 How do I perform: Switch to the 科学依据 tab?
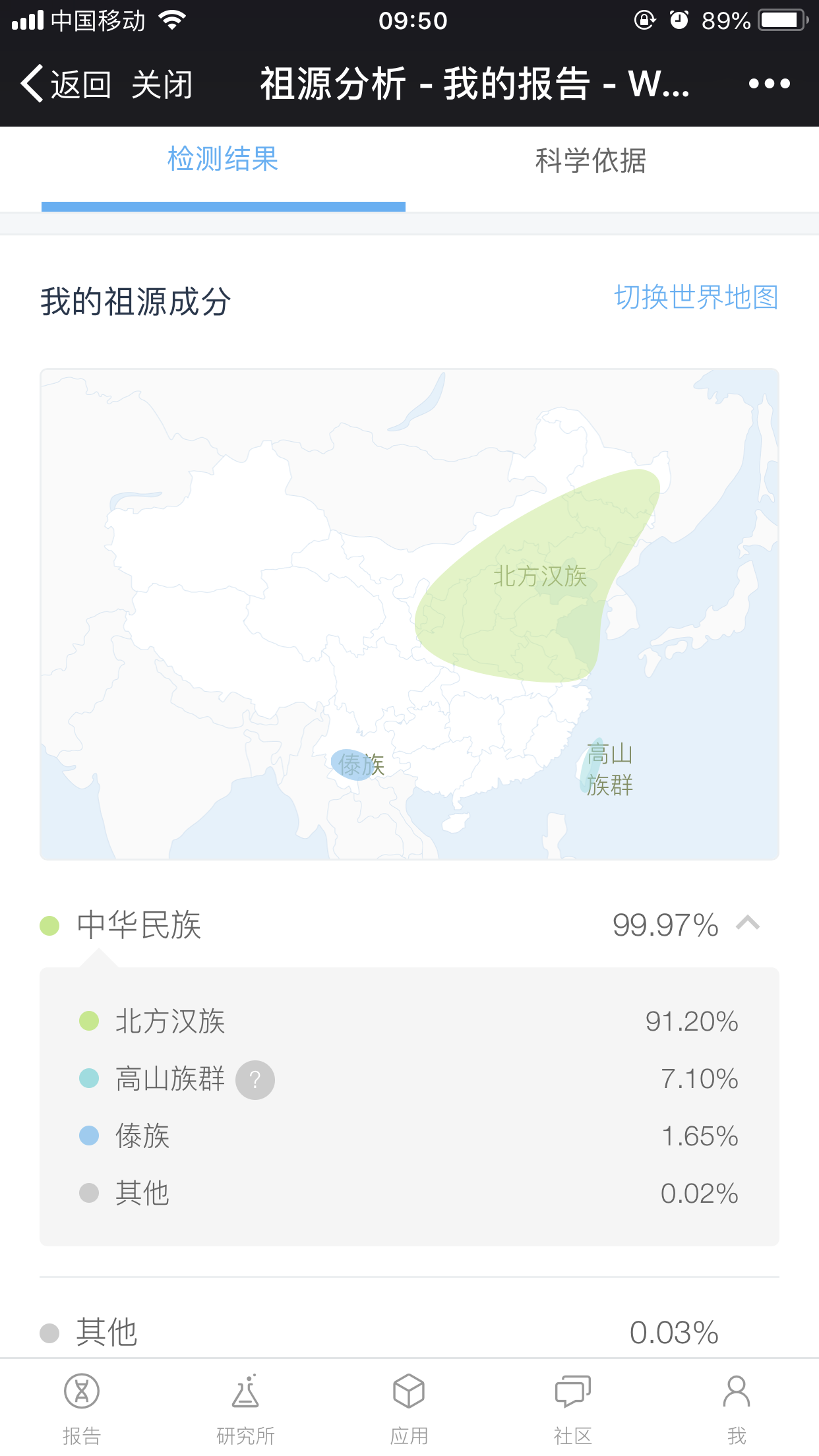[x=591, y=160]
